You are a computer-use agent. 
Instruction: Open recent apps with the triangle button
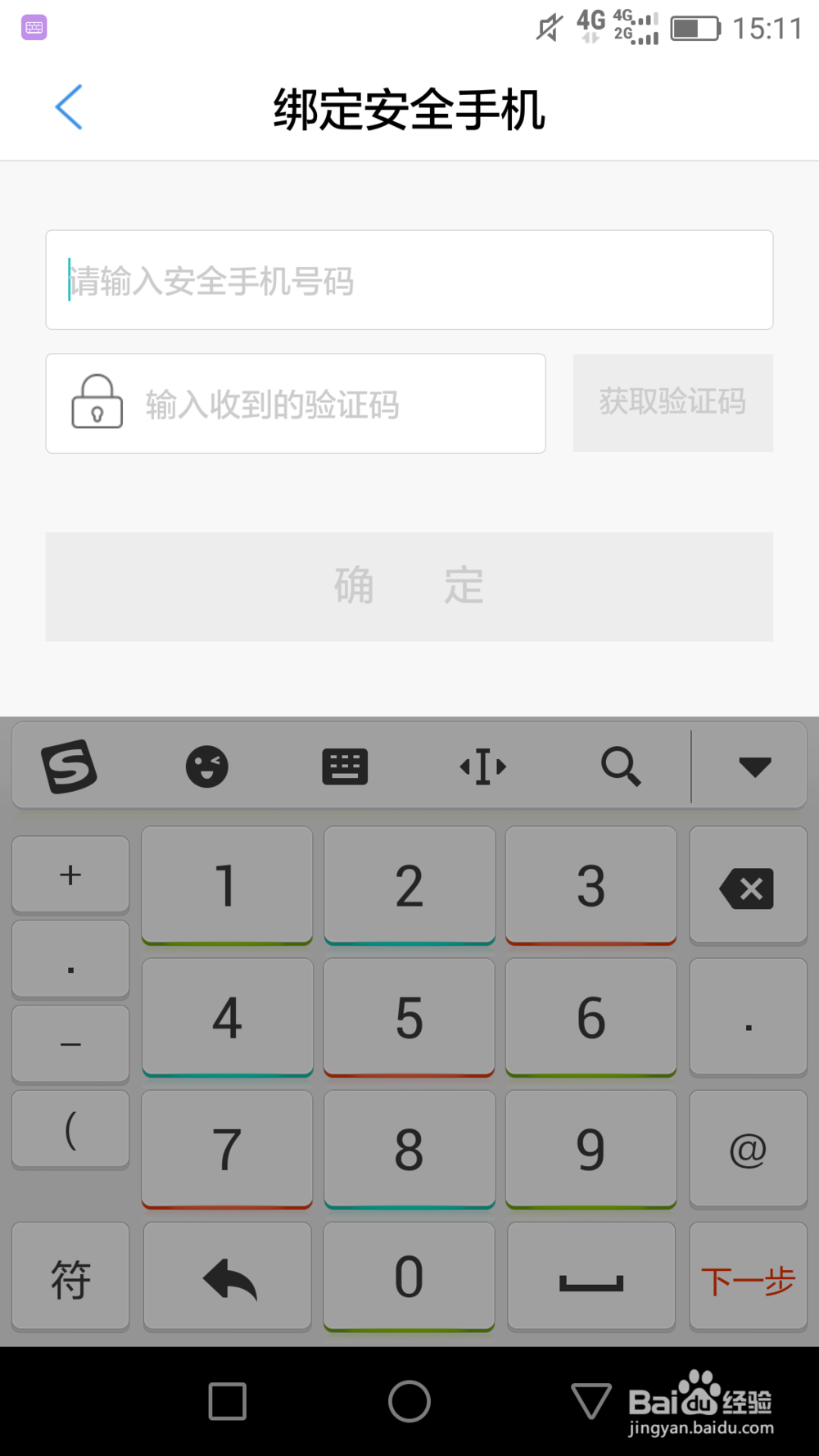pyautogui.click(x=590, y=1400)
